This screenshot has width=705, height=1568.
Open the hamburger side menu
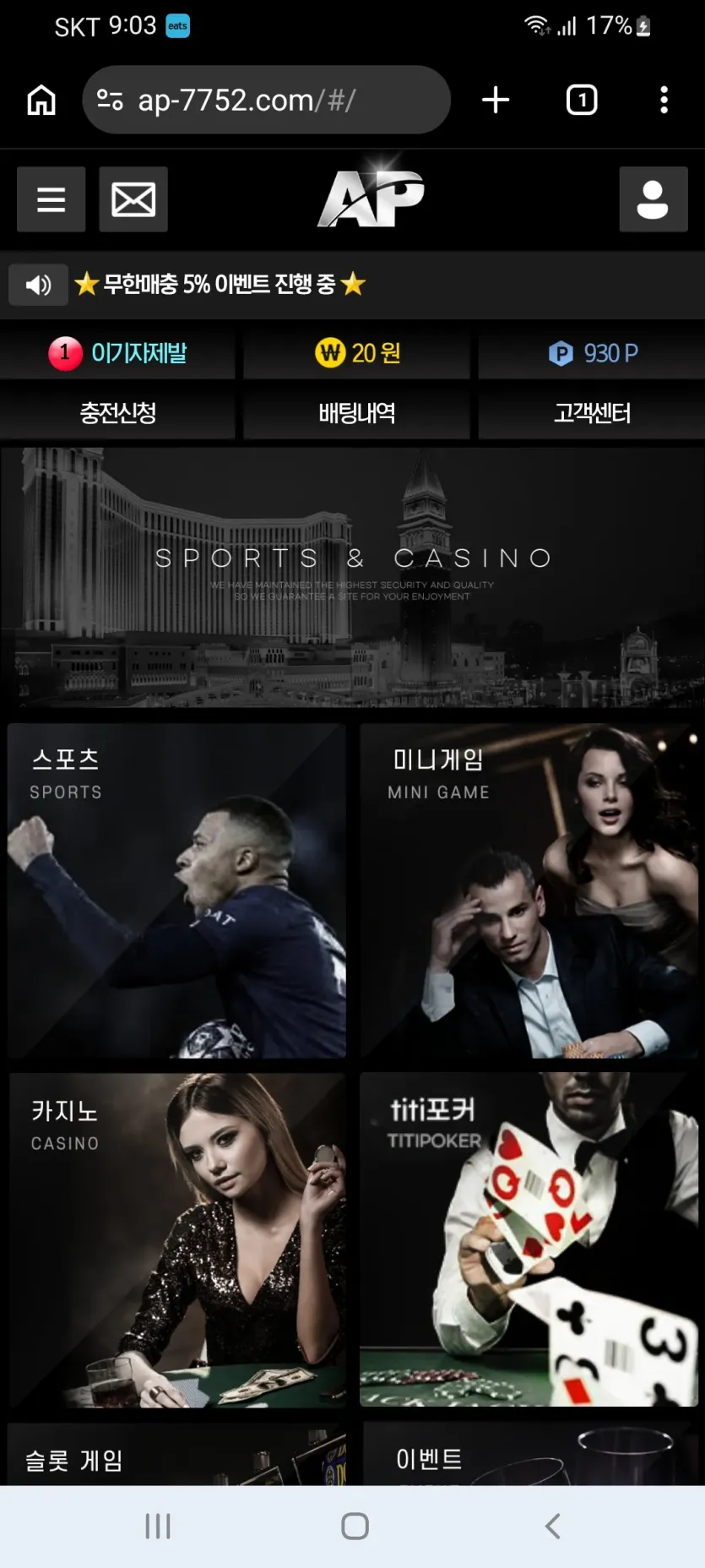coord(52,199)
